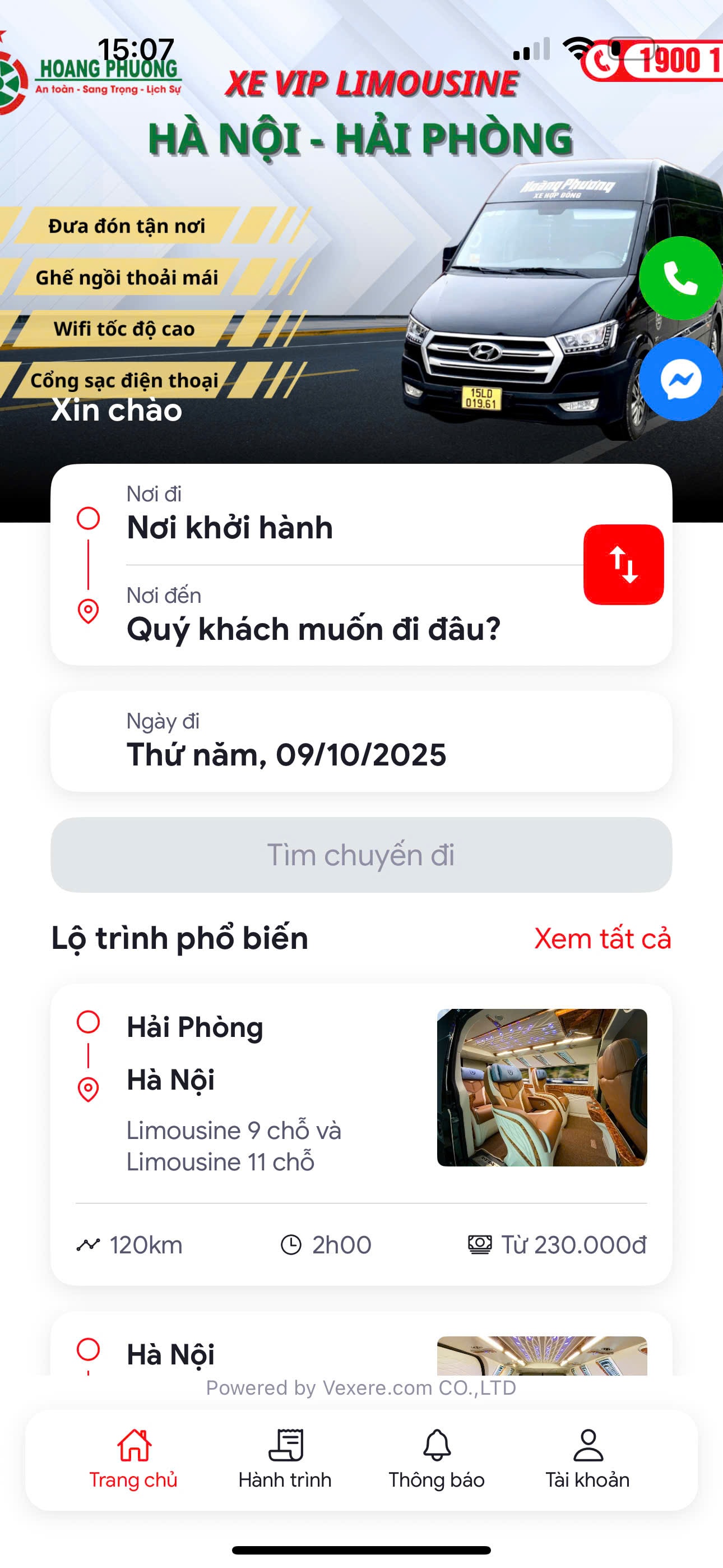Call the operator via green phone button
Viewport: 723px width, 1568px height.
[x=680, y=278]
